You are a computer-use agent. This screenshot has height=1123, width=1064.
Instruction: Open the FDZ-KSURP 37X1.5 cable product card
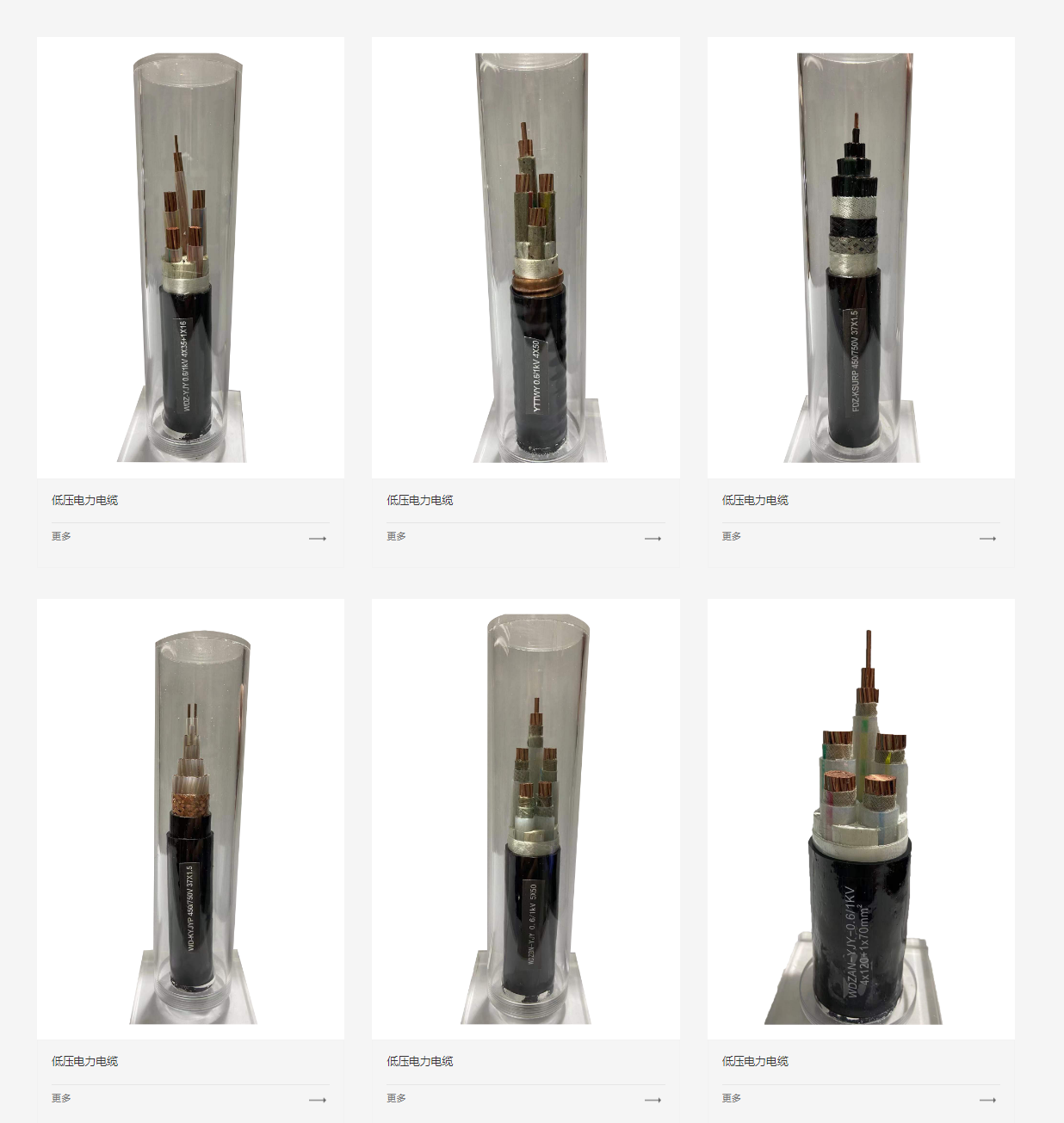coord(860,258)
